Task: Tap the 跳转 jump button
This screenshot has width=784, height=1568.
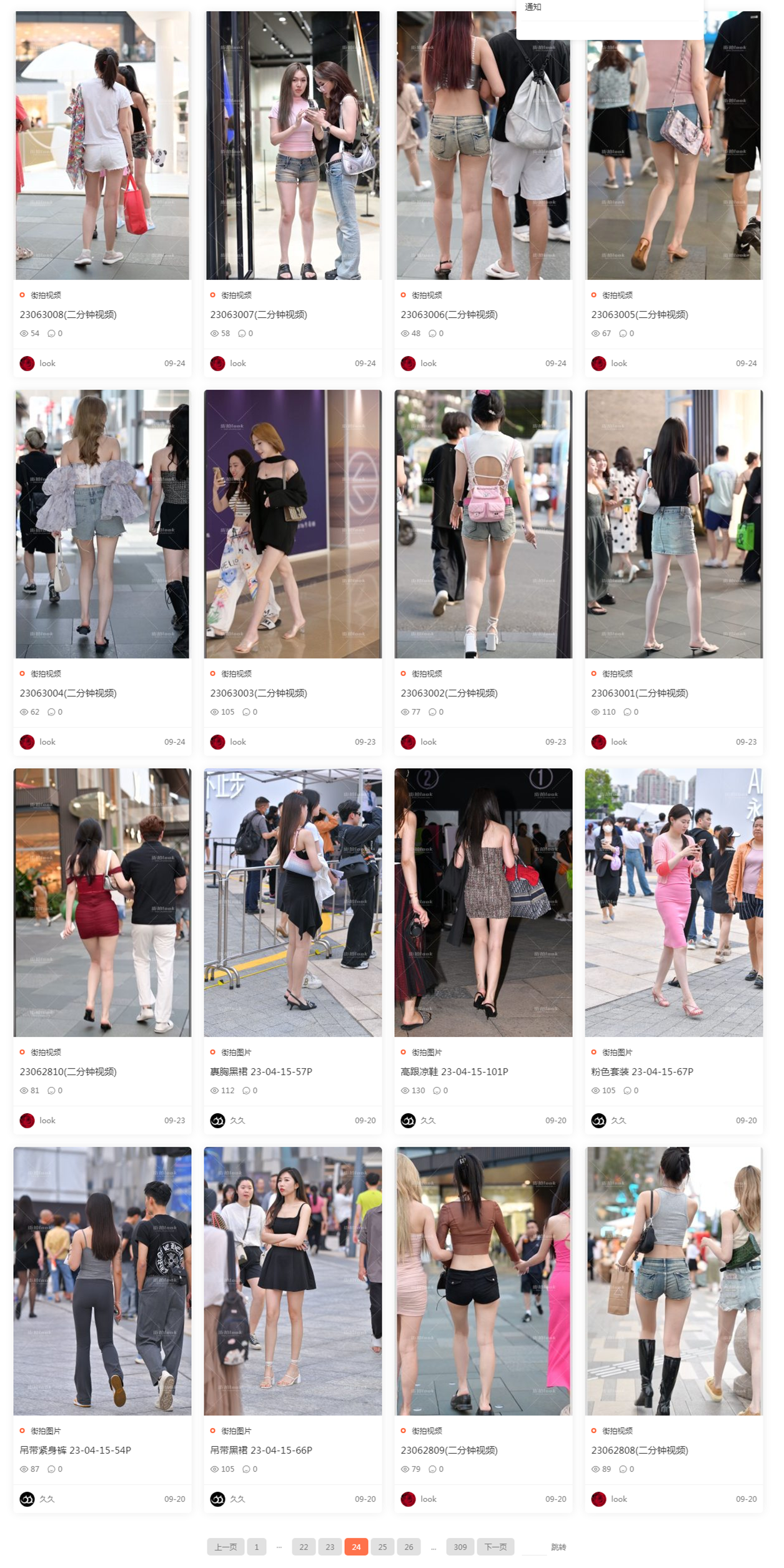Action: pos(558,1547)
